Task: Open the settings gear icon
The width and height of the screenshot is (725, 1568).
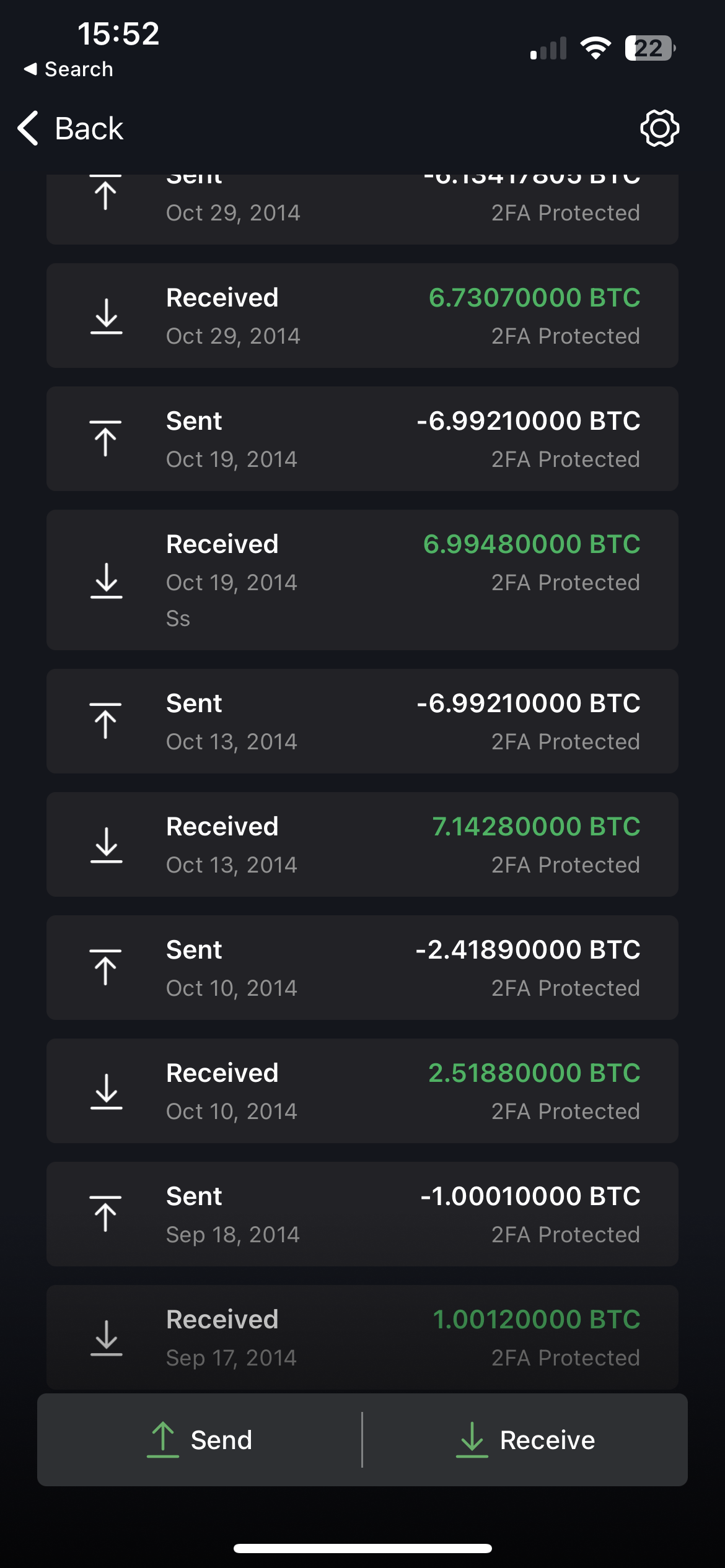Action: [x=659, y=129]
